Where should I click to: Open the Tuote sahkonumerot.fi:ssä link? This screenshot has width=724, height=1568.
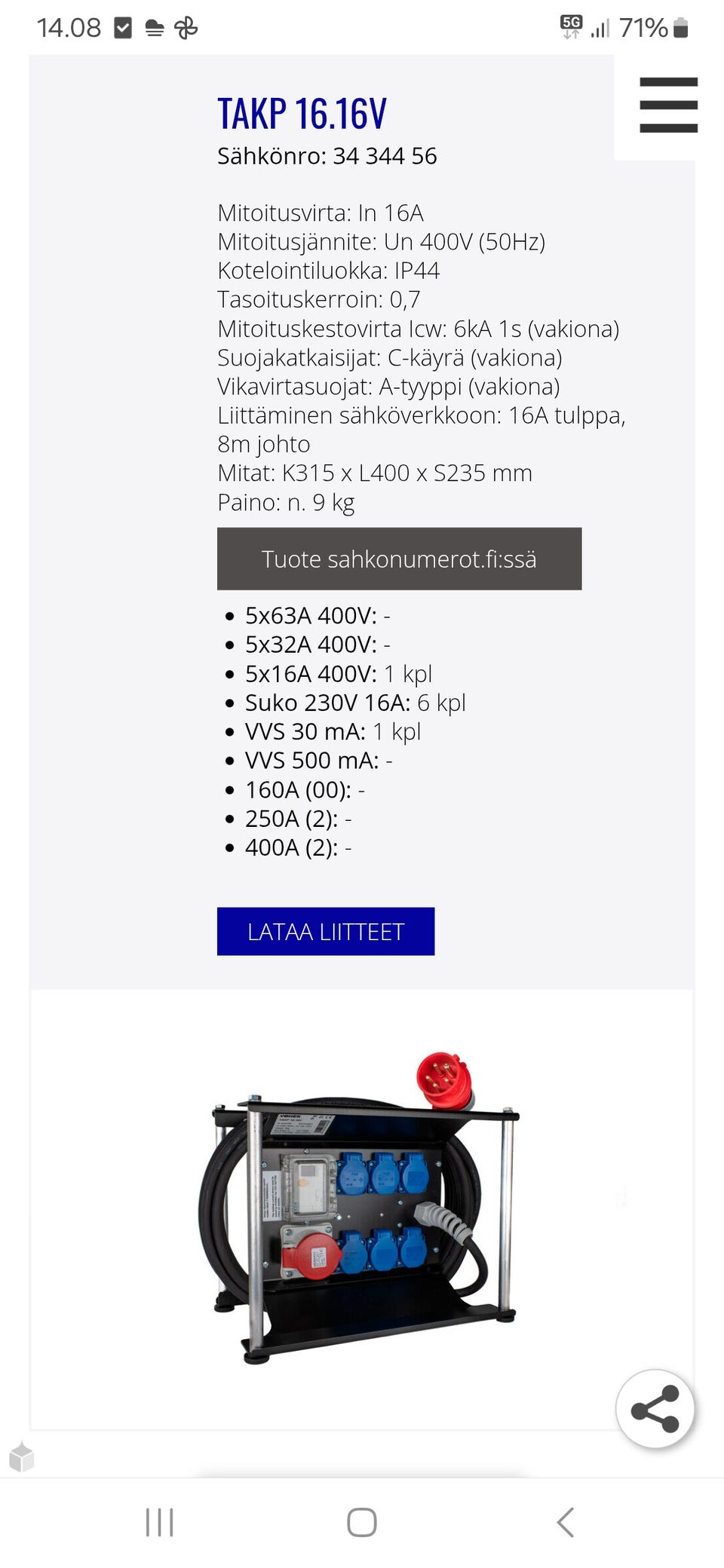click(399, 559)
